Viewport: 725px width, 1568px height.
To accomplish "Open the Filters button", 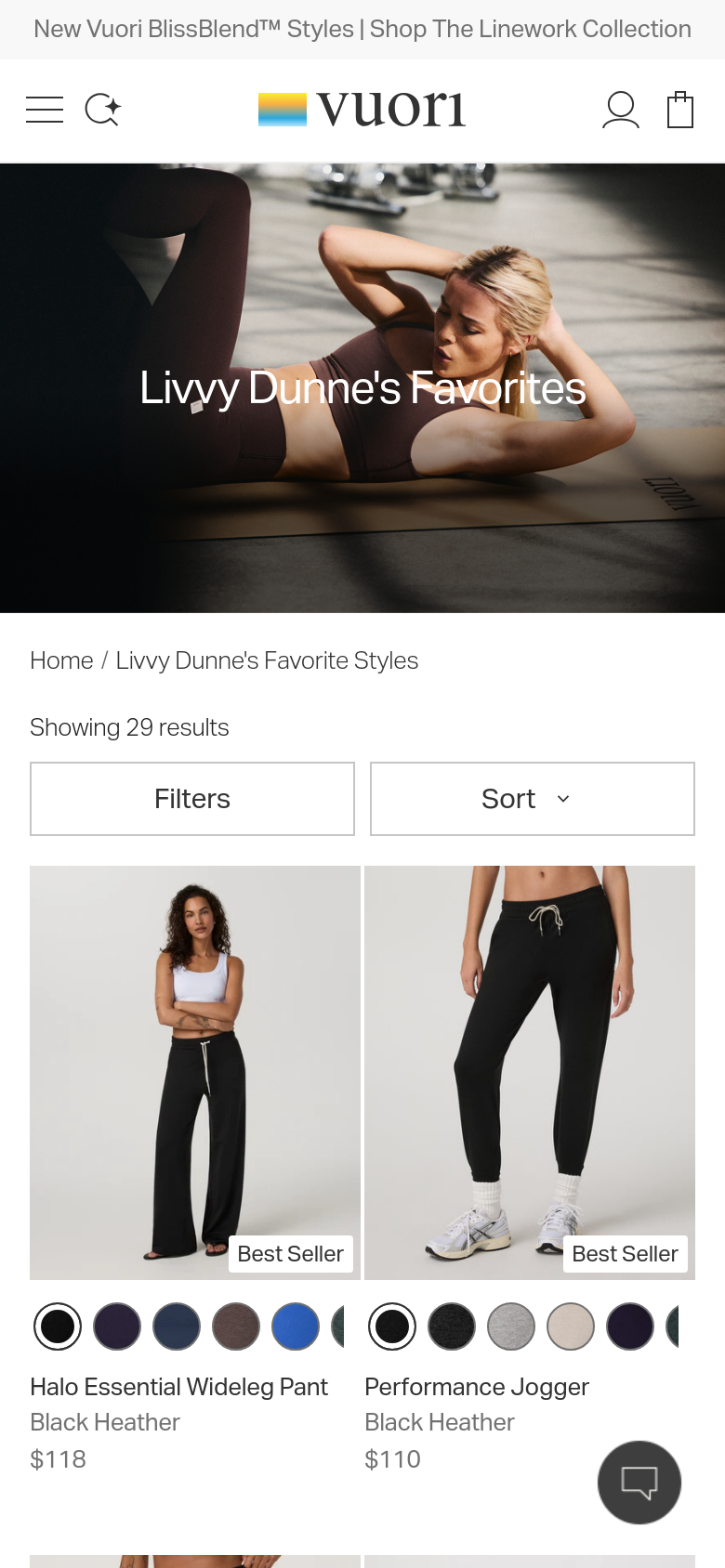I will pyautogui.click(x=192, y=799).
